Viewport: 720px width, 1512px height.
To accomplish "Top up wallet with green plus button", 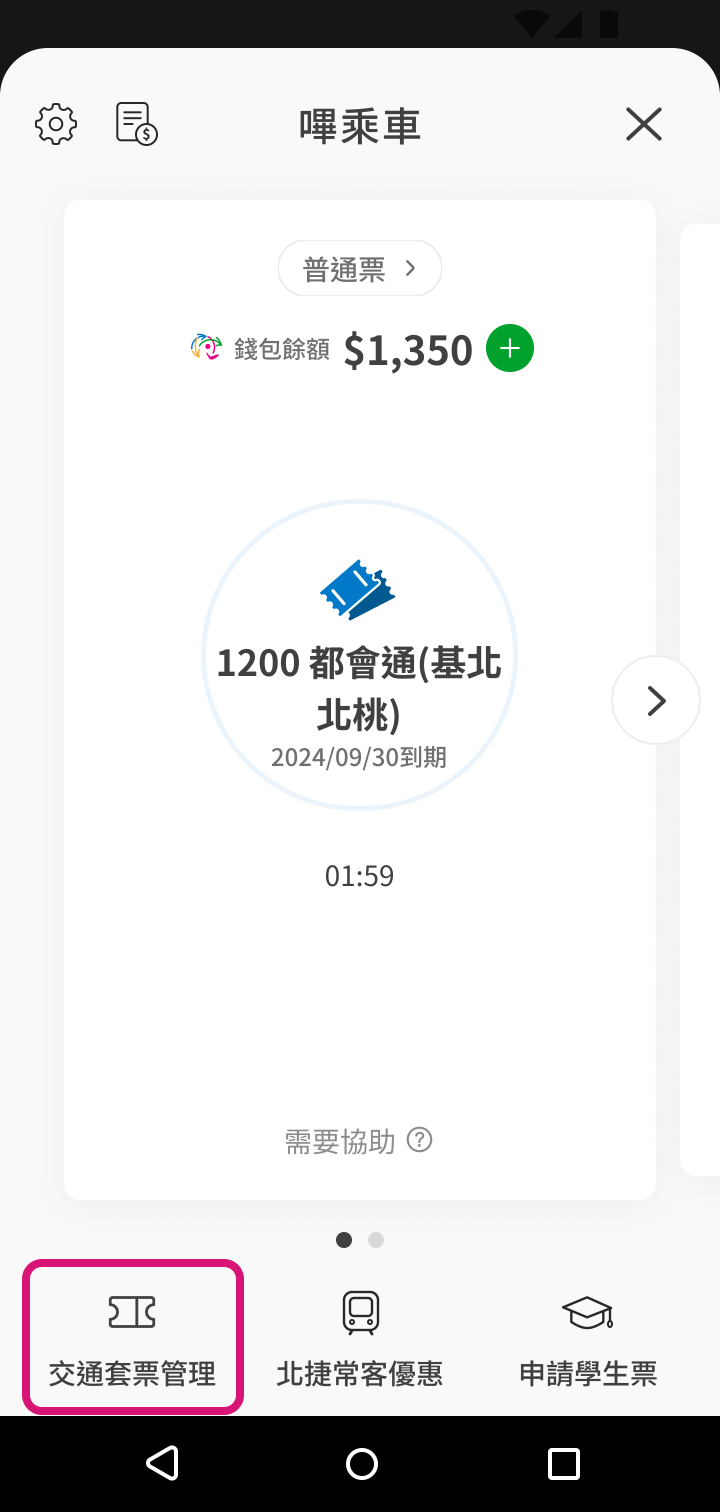I will click(x=510, y=349).
